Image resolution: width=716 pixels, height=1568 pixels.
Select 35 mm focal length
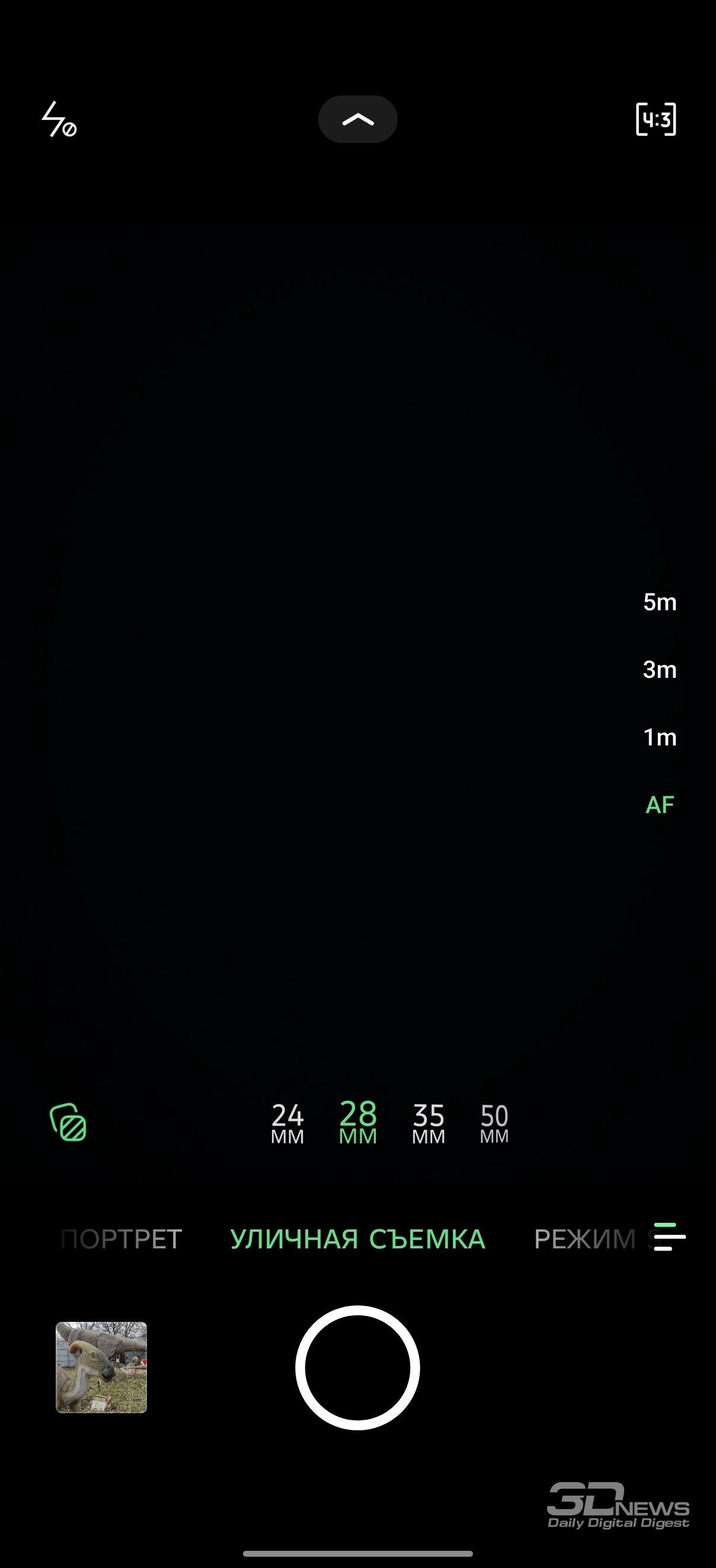429,1123
